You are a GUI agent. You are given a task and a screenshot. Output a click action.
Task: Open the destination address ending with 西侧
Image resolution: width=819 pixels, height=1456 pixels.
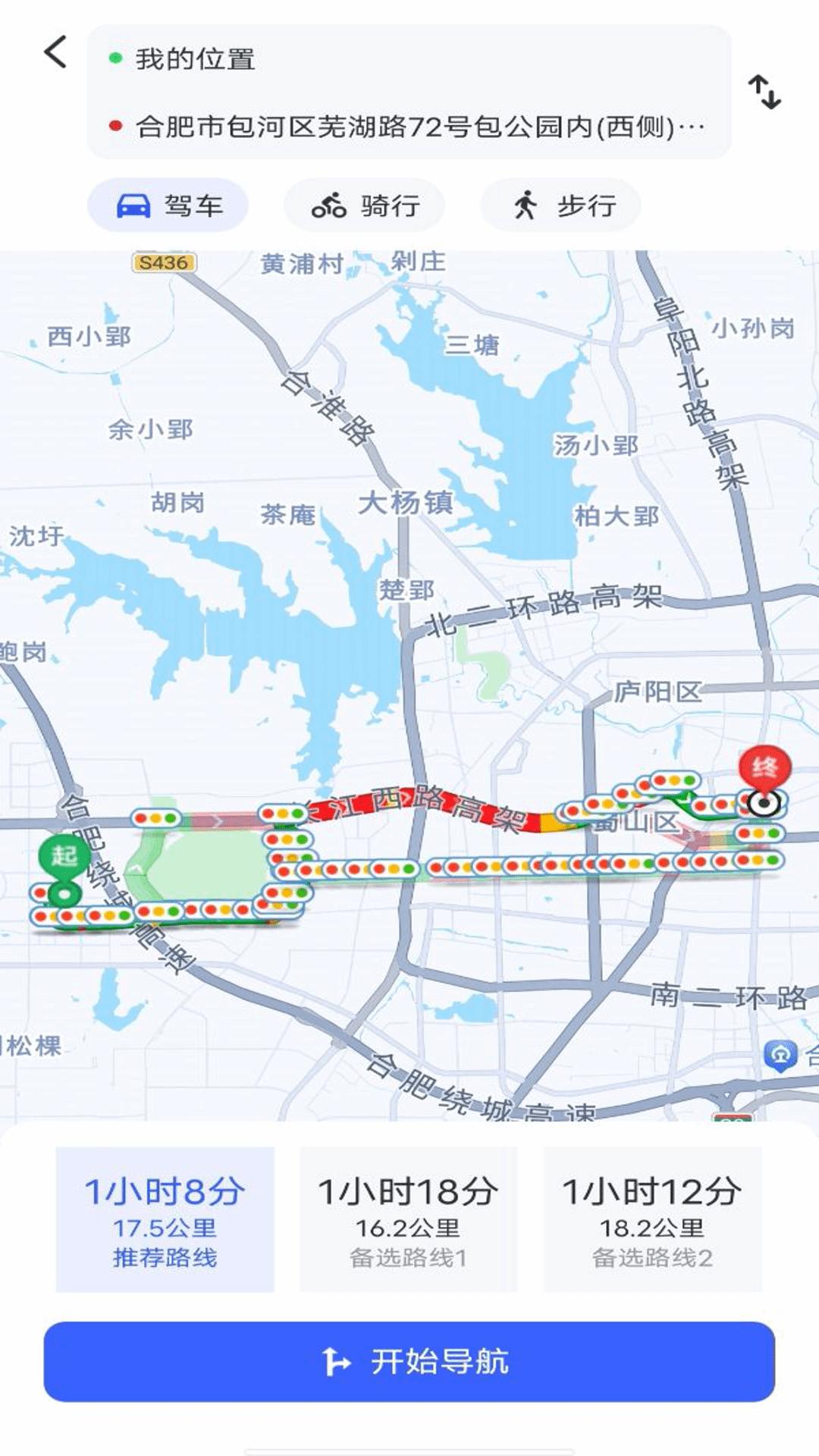tap(417, 126)
